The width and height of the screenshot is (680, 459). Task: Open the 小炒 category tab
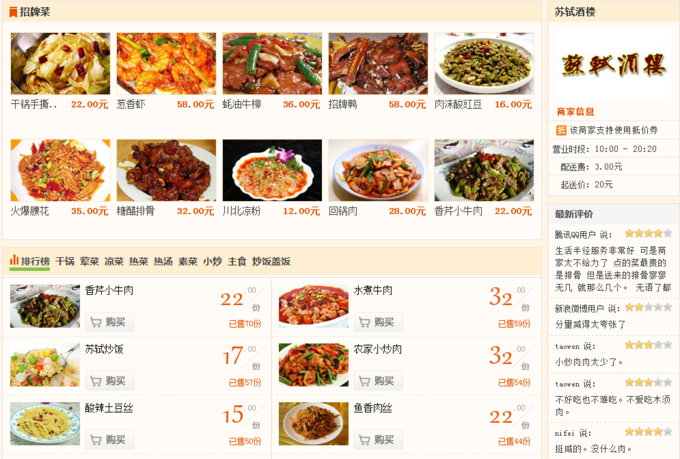click(x=212, y=261)
